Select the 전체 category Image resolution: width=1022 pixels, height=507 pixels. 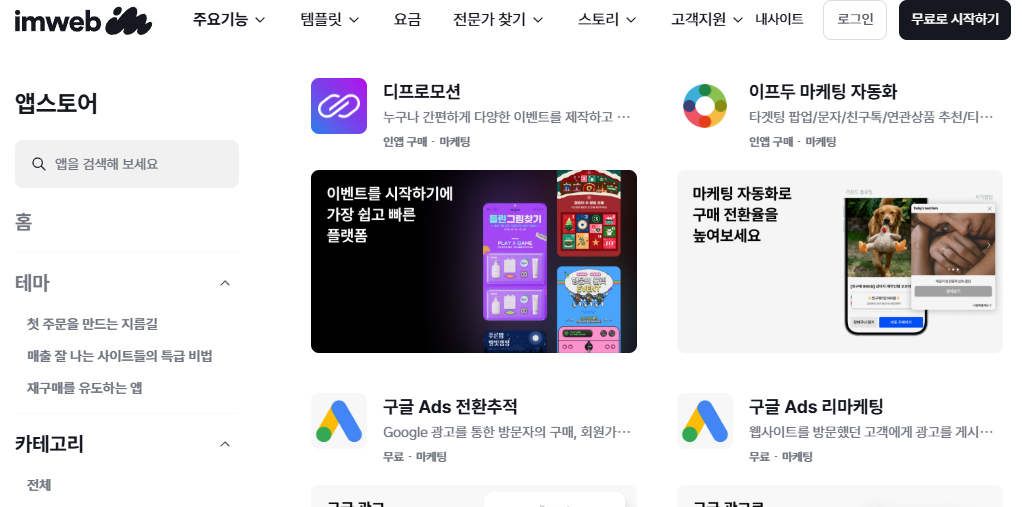pos(39,485)
